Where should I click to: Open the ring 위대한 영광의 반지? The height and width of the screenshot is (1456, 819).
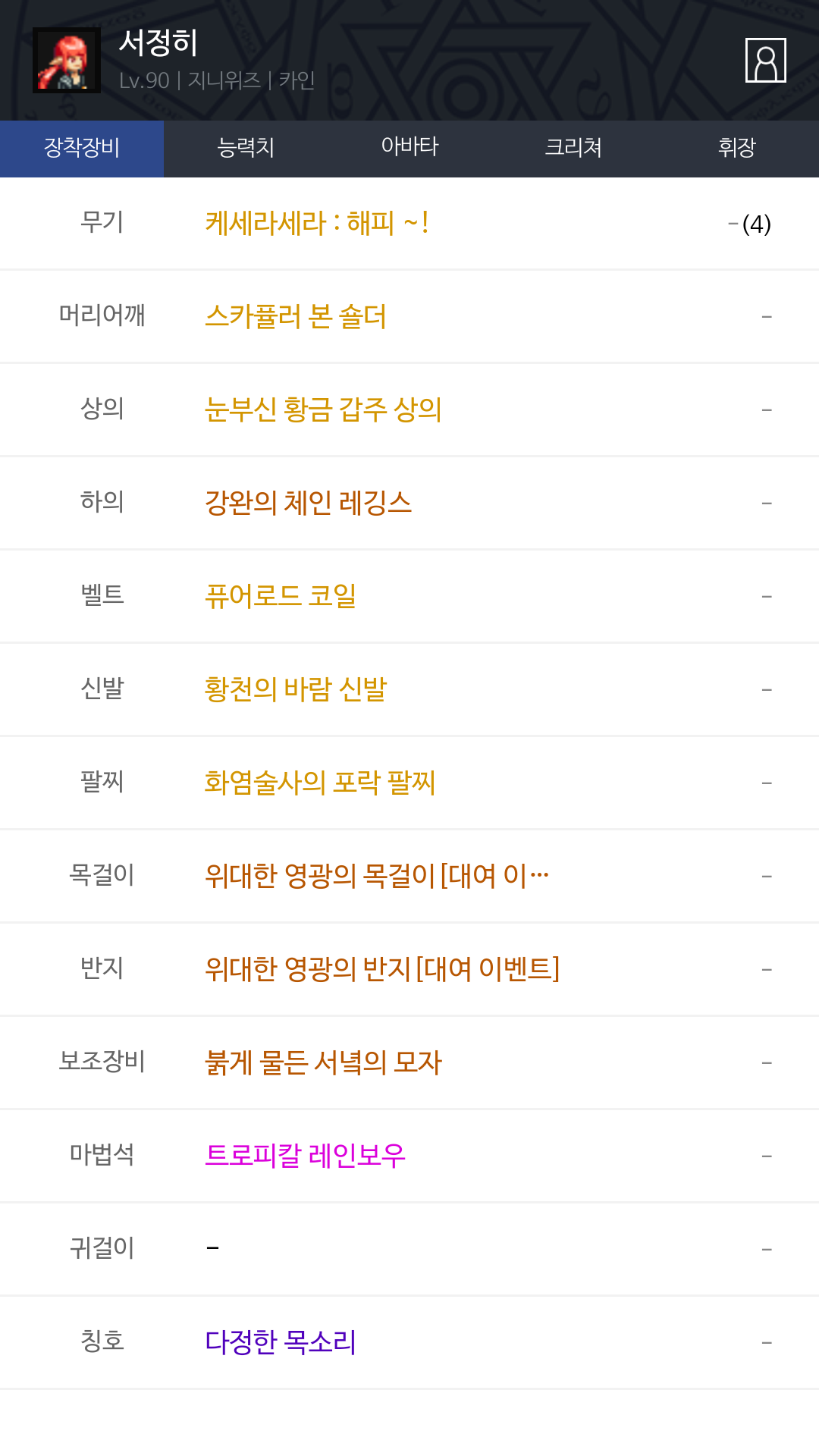382,969
